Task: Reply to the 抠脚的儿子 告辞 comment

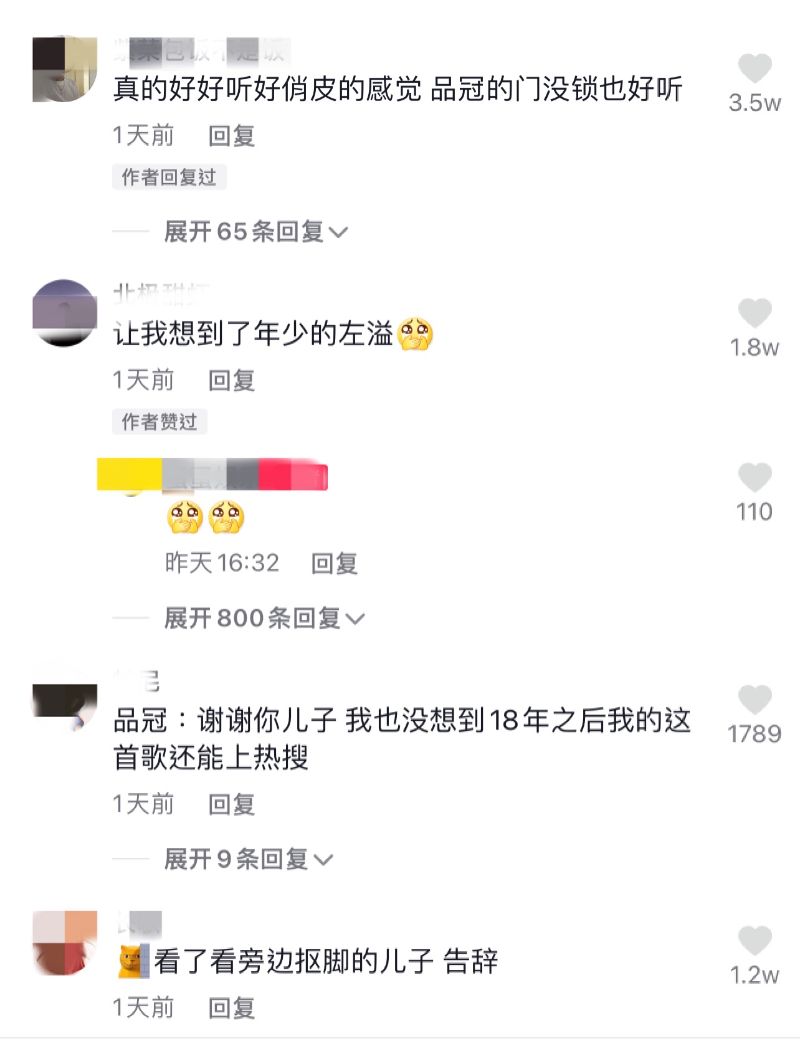Action: point(232,1007)
